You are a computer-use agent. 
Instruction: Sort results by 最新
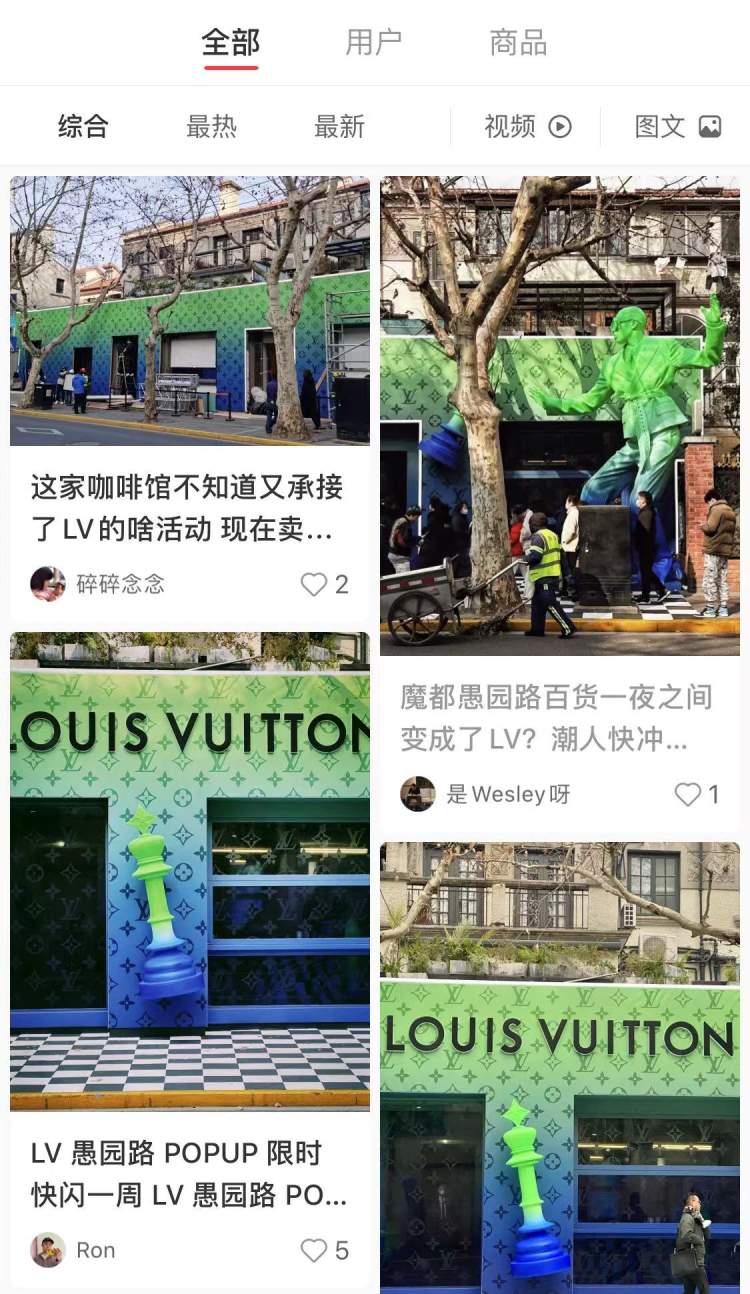(339, 127)
